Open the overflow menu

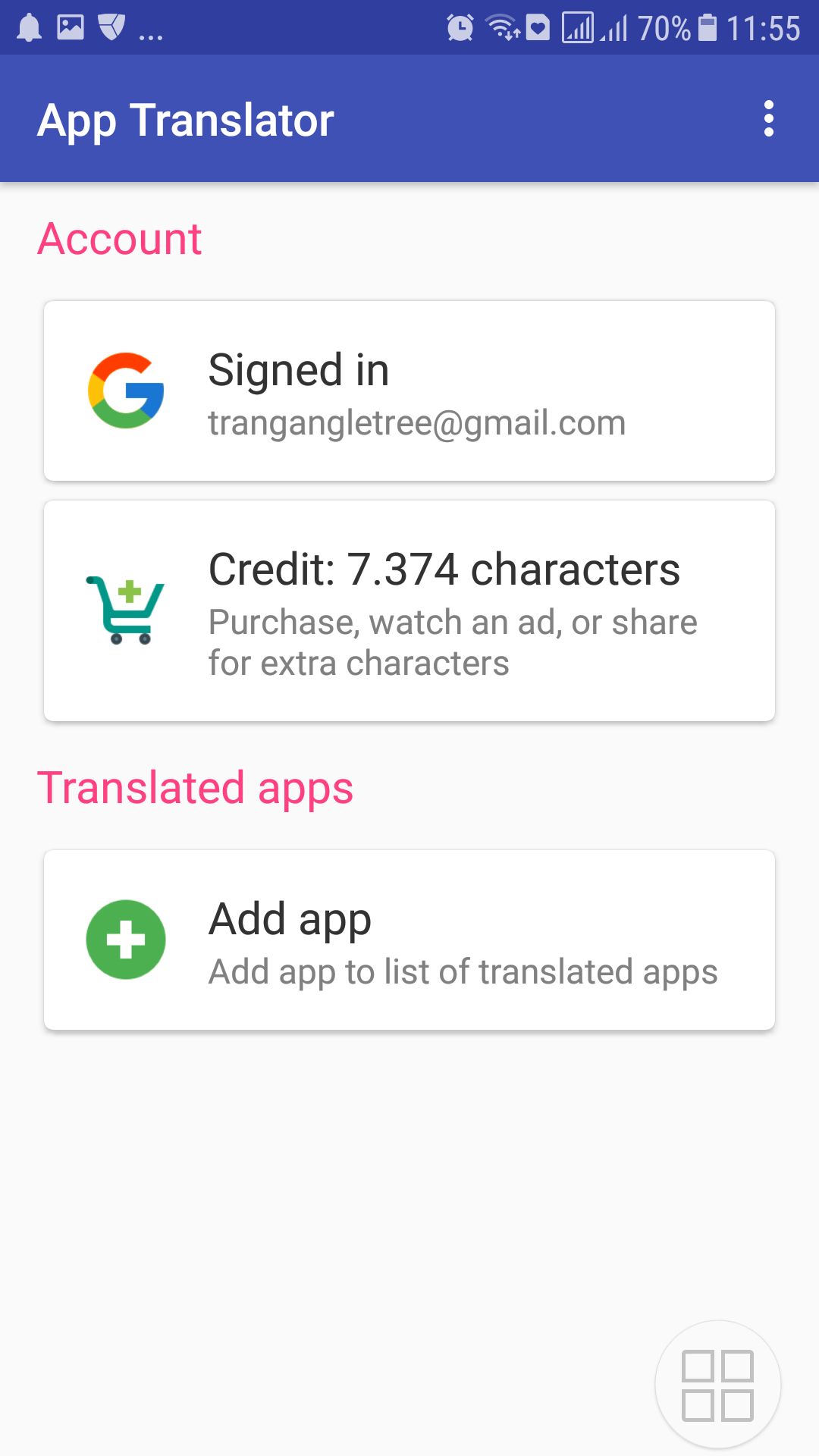(x=768, y=119)
